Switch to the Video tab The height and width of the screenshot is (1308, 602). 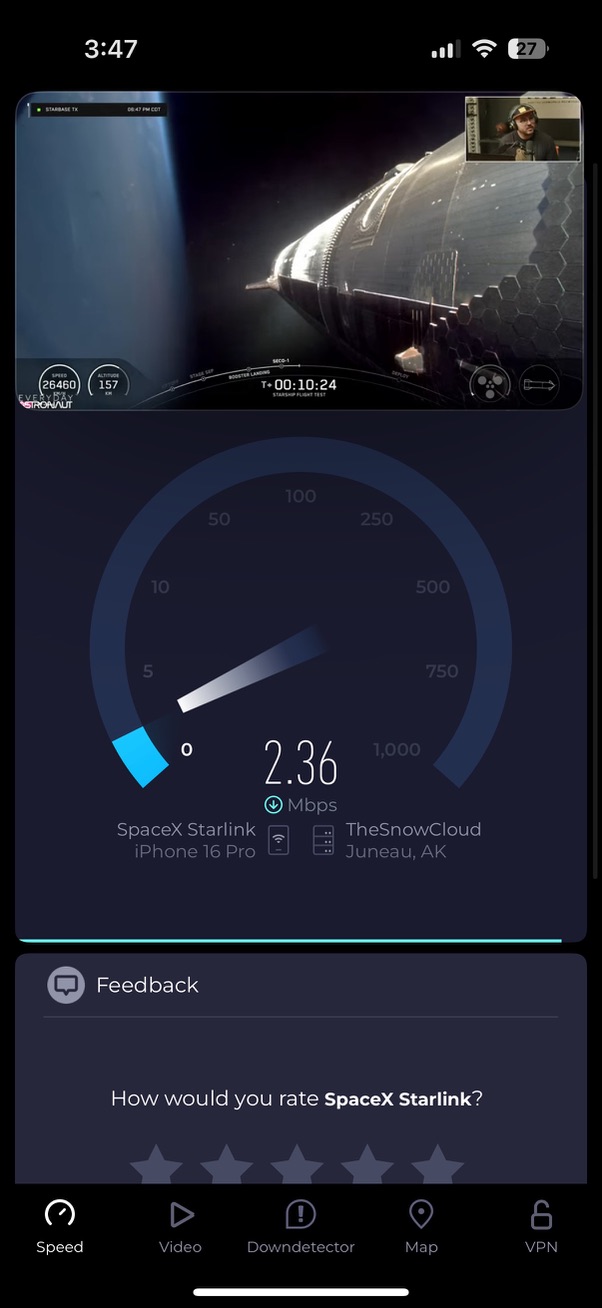(x=180, y=1226)
